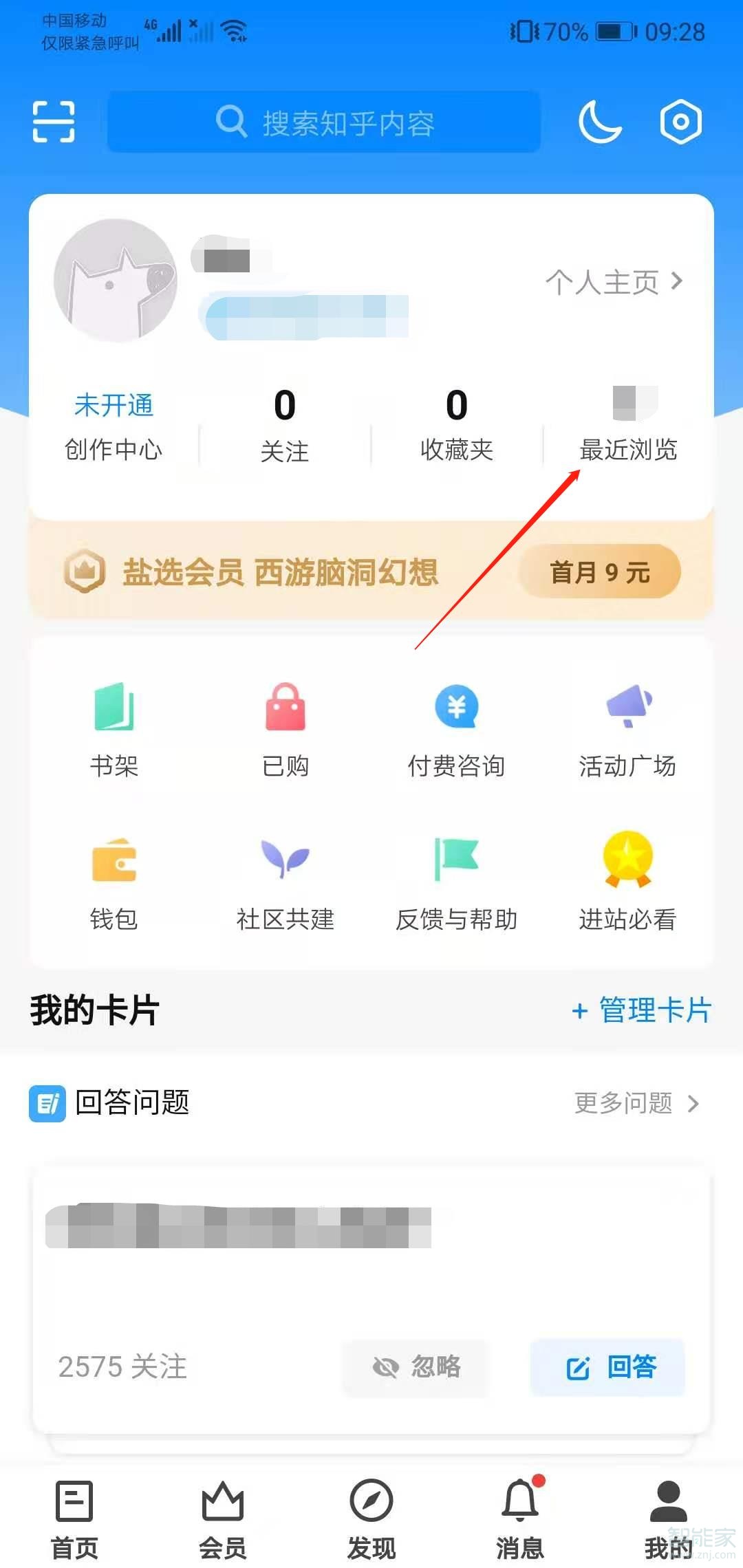Screen dimensions: 743x1568
Task: Expand 个人主页 personal homepage
Action: [612, 282]
